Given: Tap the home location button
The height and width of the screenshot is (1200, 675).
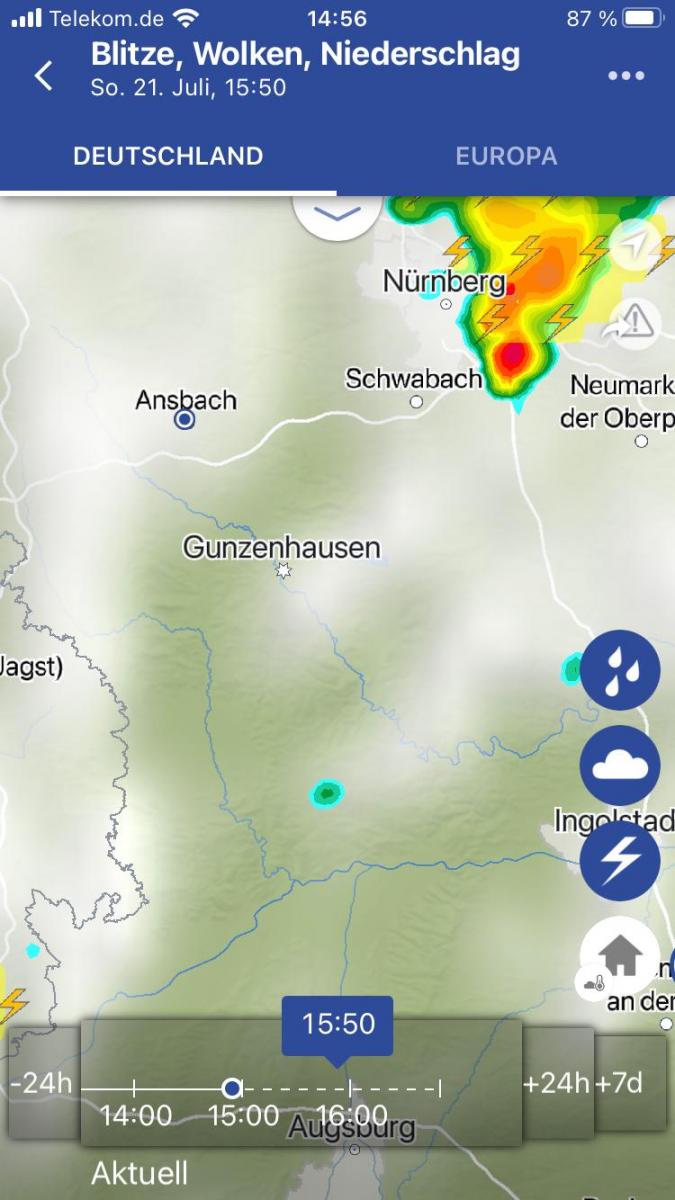Looking at the screenshot, I should pos(620,956).
